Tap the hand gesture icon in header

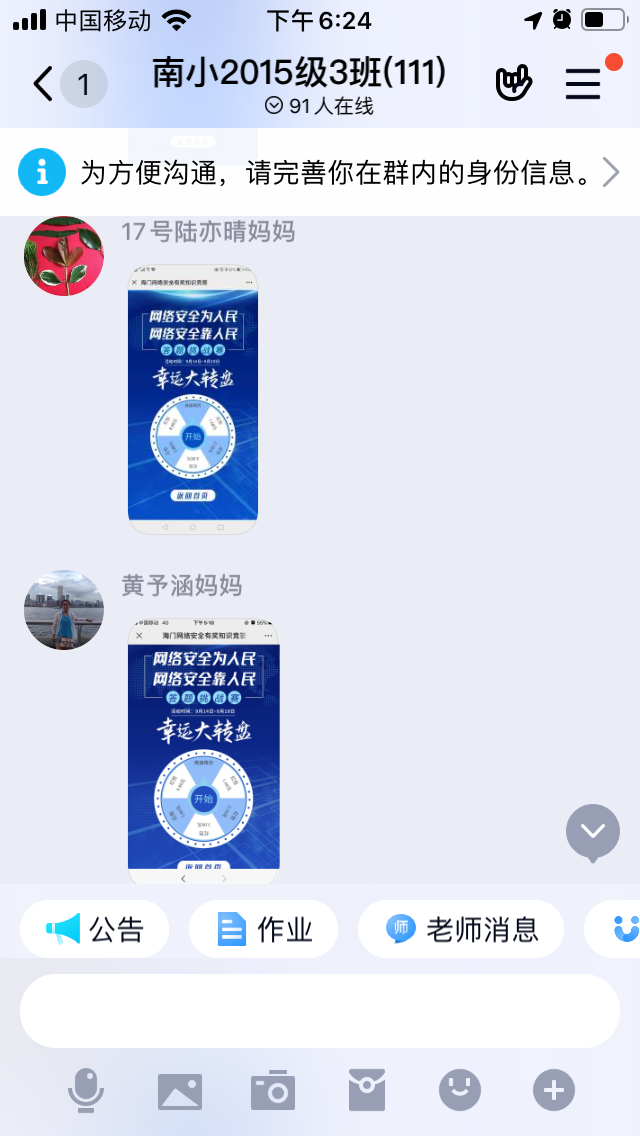pyautogui.click(x=514, y=84)
